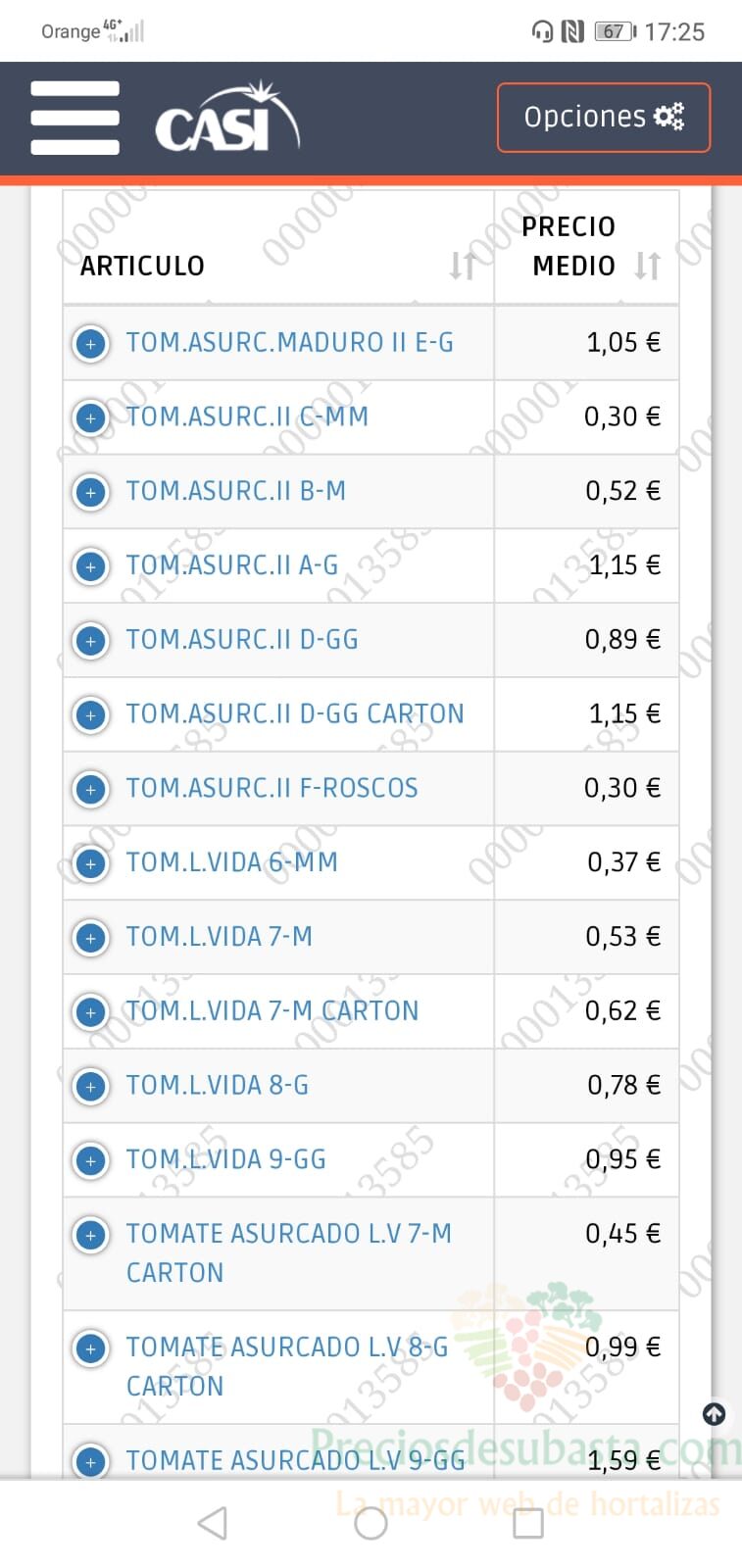Show details for TOM.L.VIDA 8-G

click(x=91, y=1087)
